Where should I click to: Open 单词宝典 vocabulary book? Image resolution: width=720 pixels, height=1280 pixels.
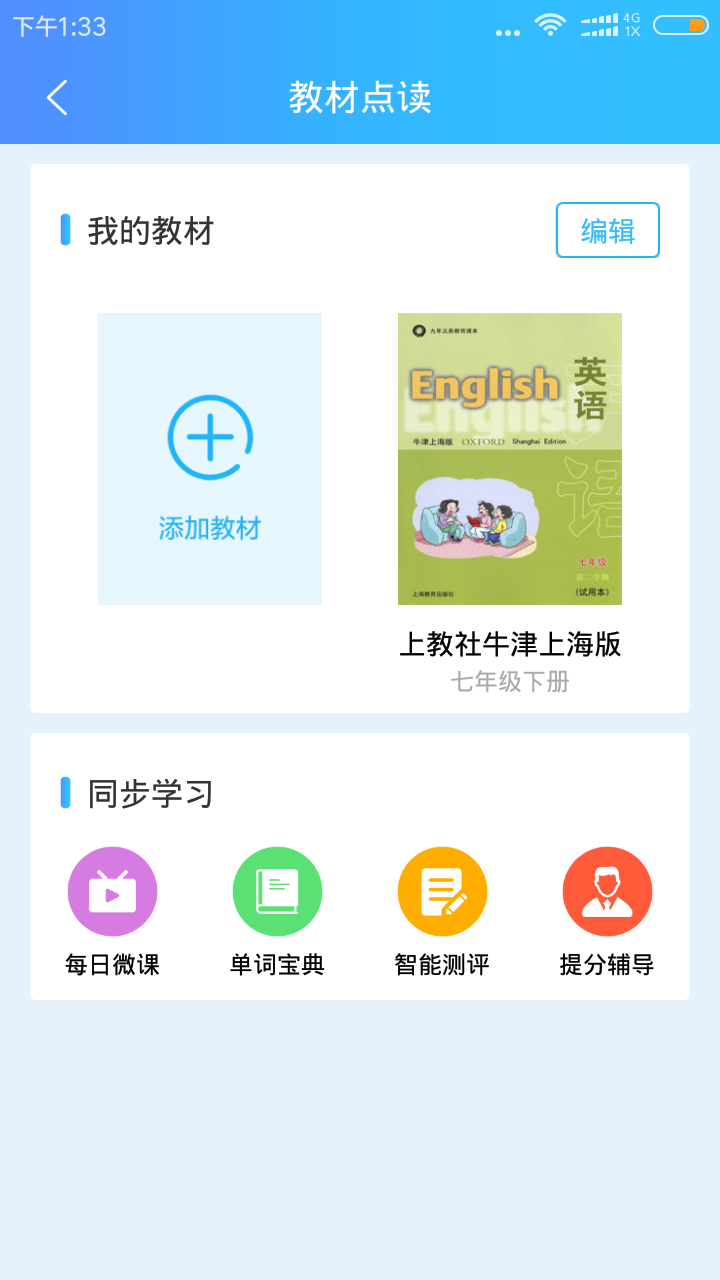[277, 892]
